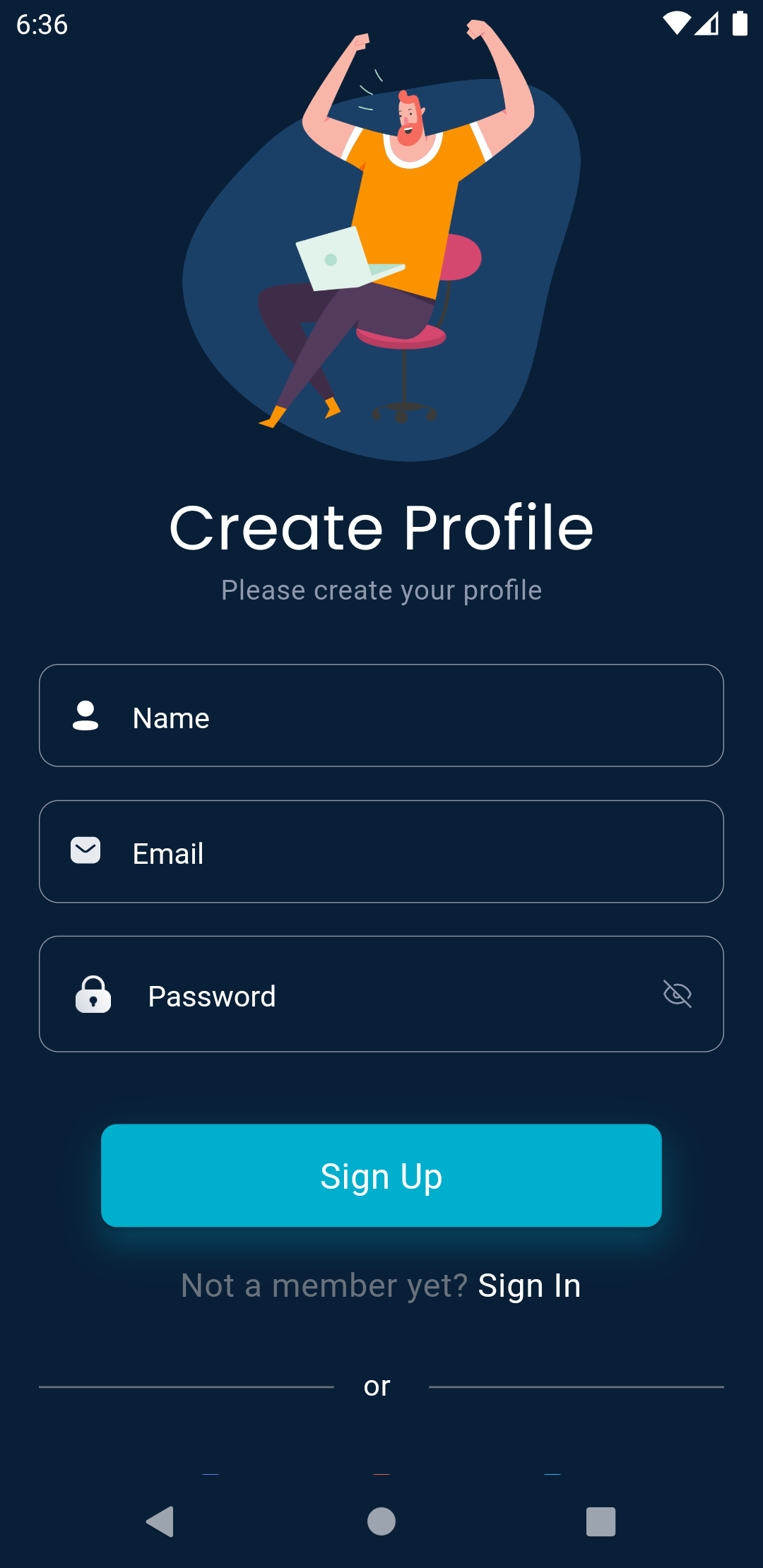Click the Wi-Fi status icon

pos(675,23)
